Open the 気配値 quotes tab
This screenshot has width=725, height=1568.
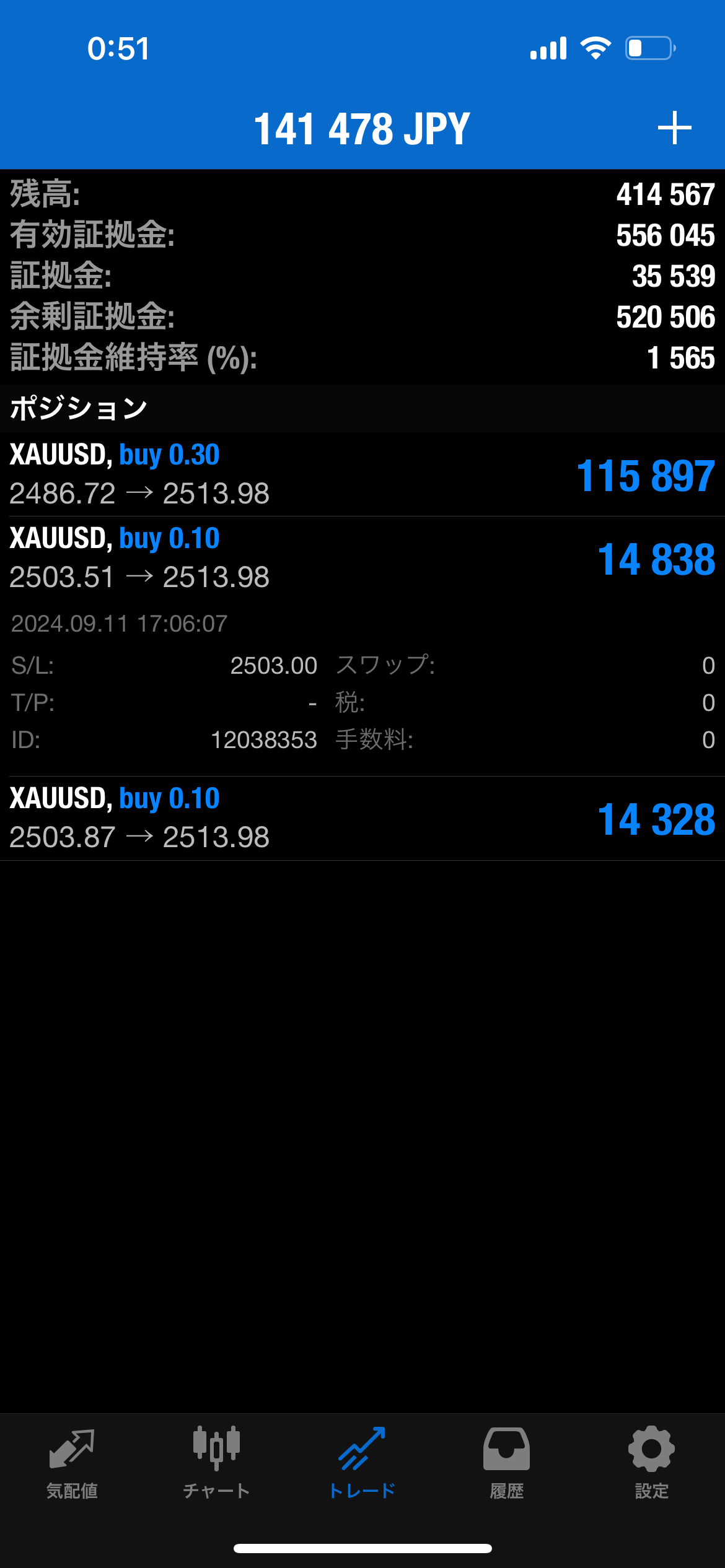click(x=72, y=1463)
